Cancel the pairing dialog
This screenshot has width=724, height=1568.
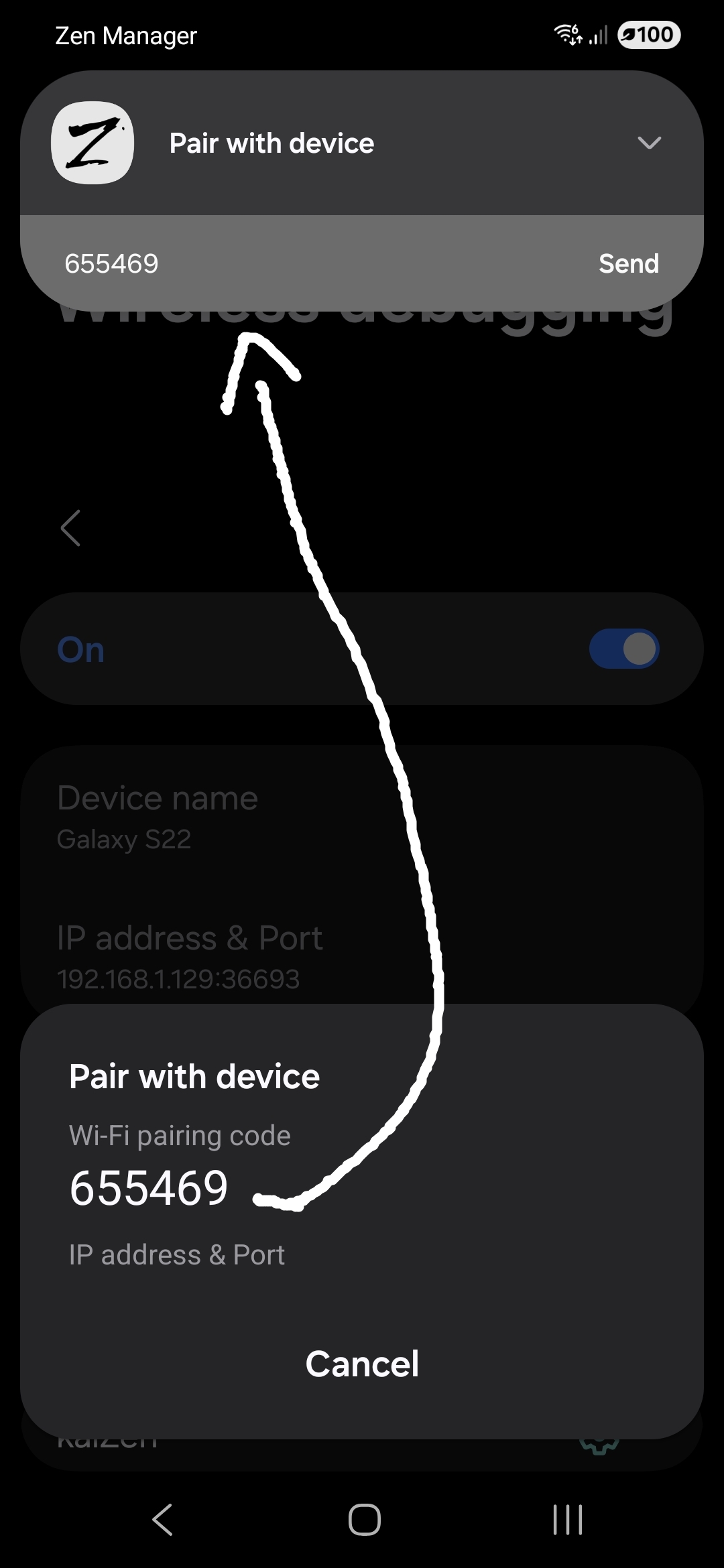pos(362,1364)
